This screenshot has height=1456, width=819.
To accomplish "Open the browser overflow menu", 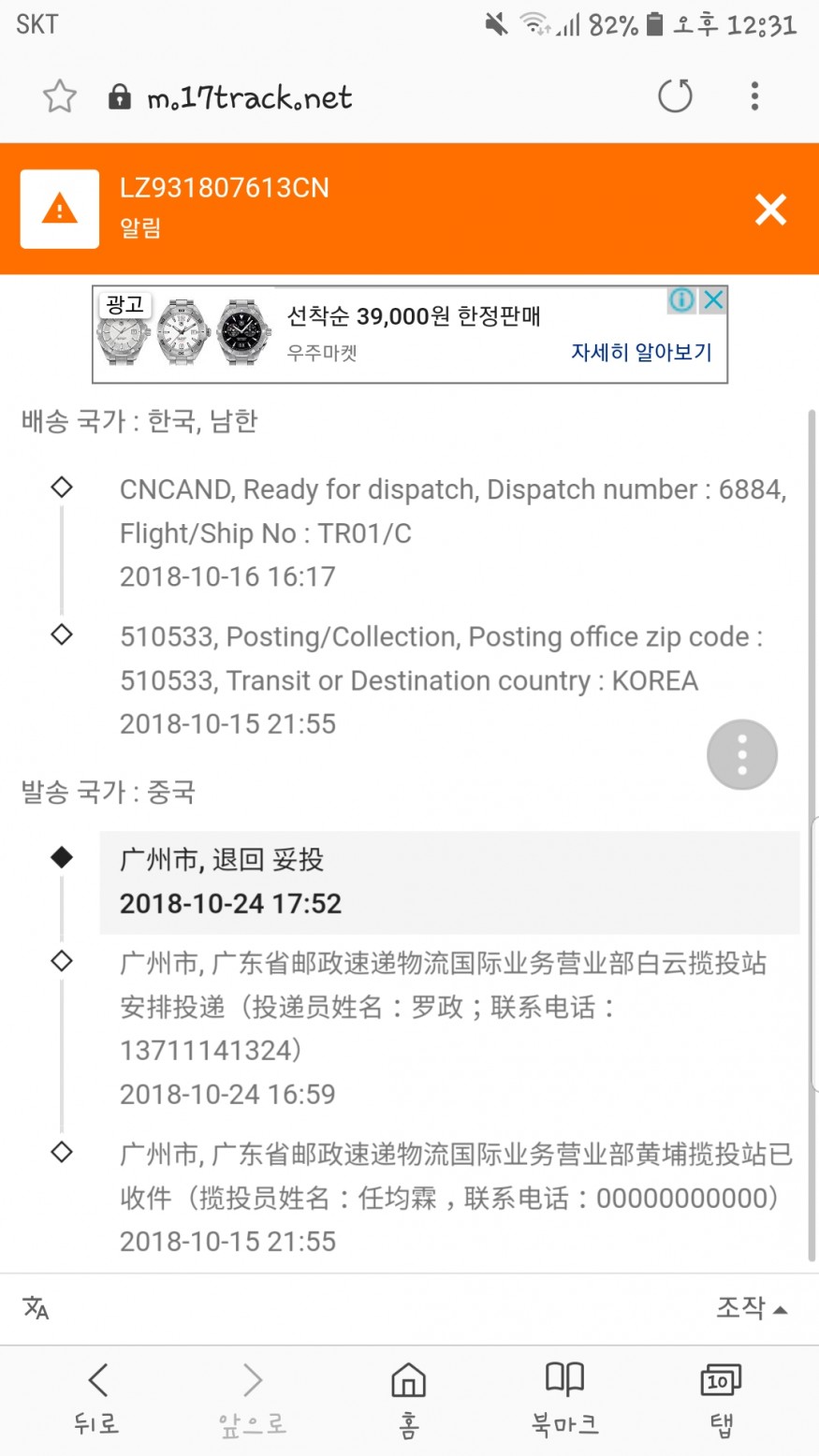I will 754,96.
